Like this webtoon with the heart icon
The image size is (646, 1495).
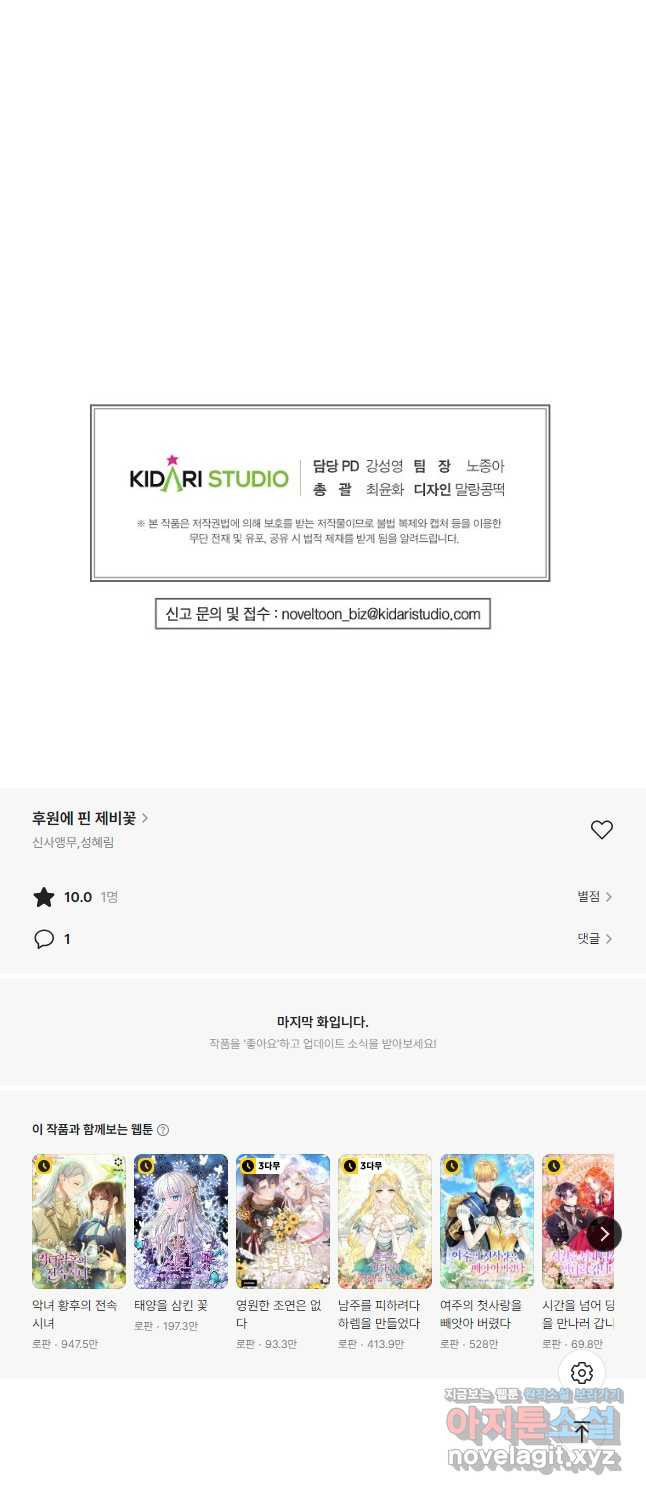(x=601, y=829)
